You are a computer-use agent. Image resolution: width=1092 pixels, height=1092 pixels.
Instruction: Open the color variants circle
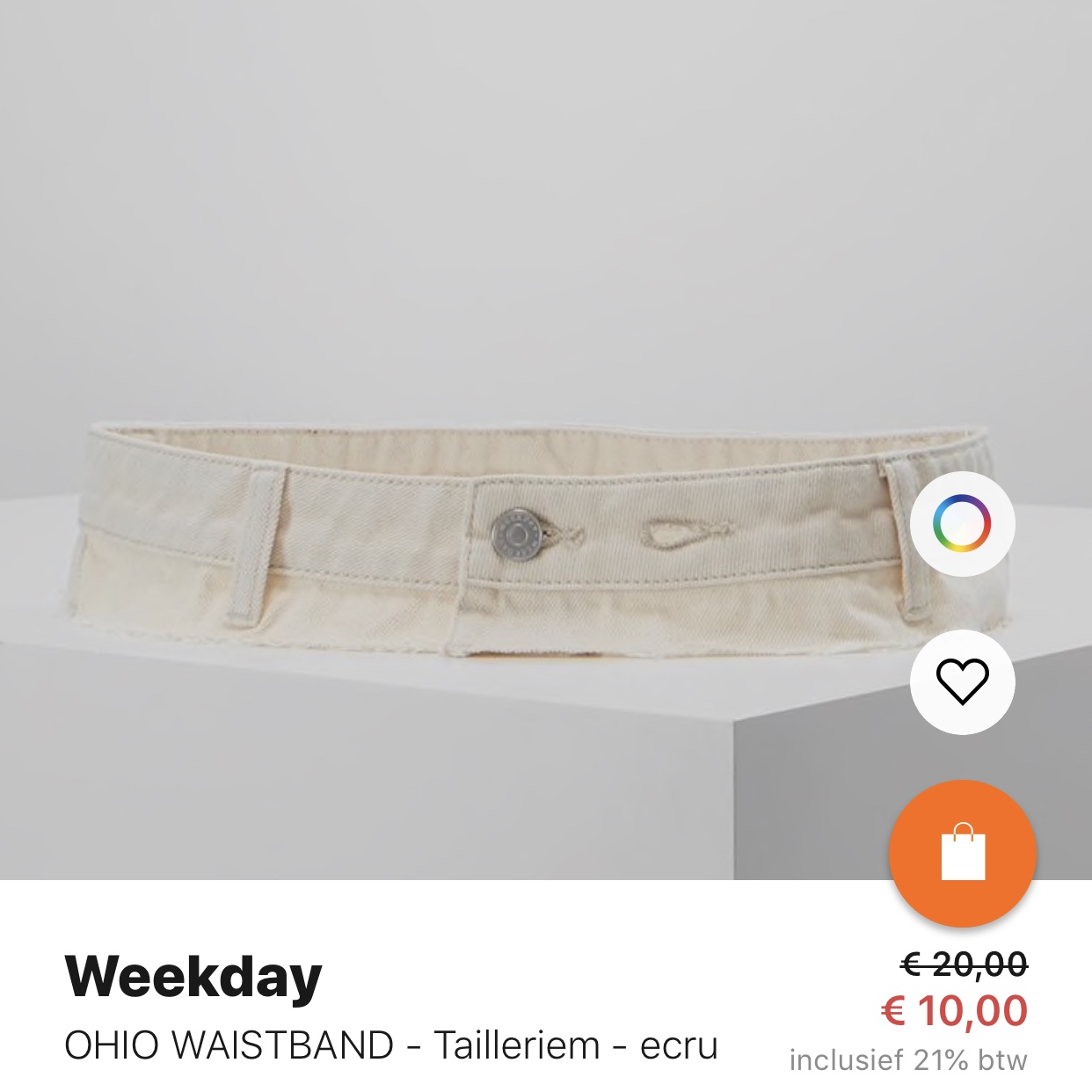tap(962, 524)
